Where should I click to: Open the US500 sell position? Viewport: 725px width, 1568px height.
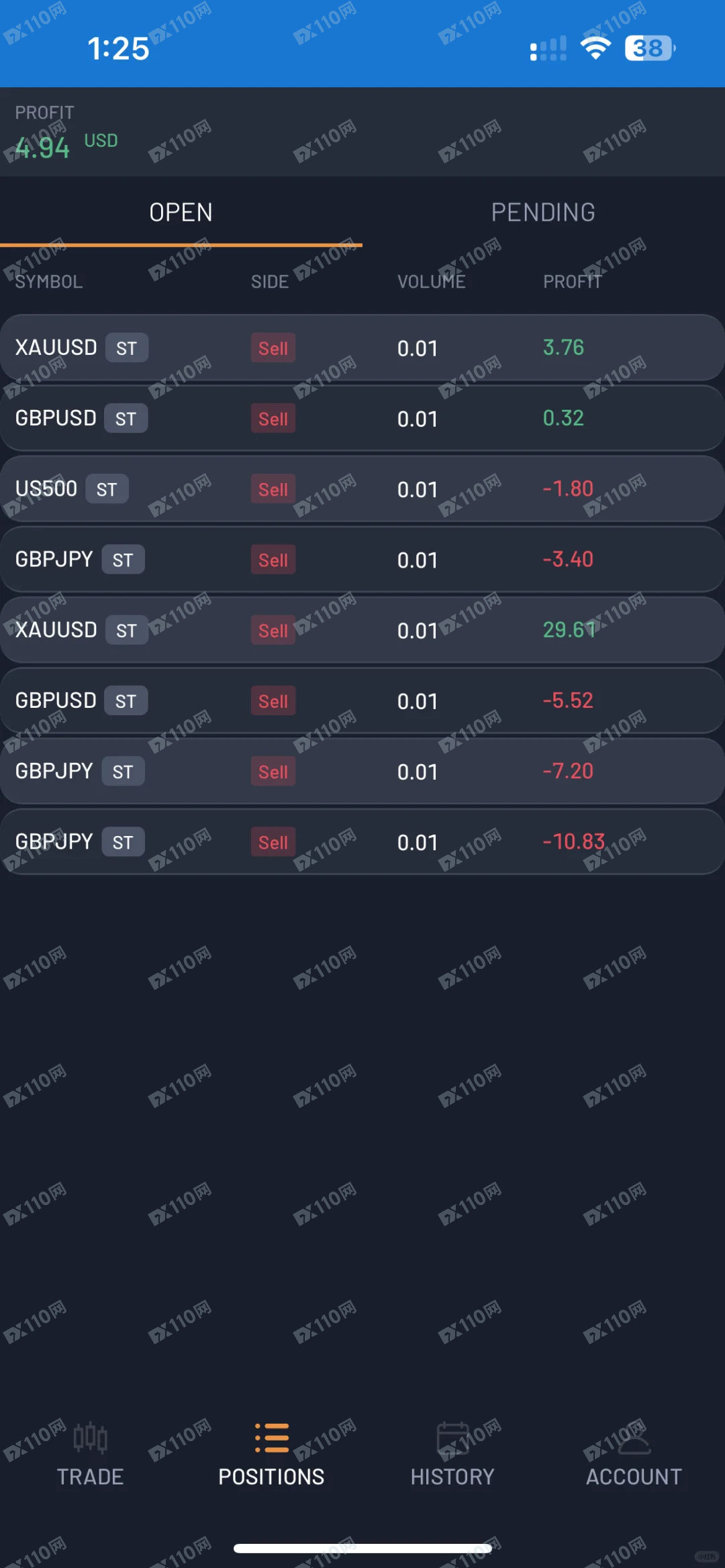click(362, 489)
